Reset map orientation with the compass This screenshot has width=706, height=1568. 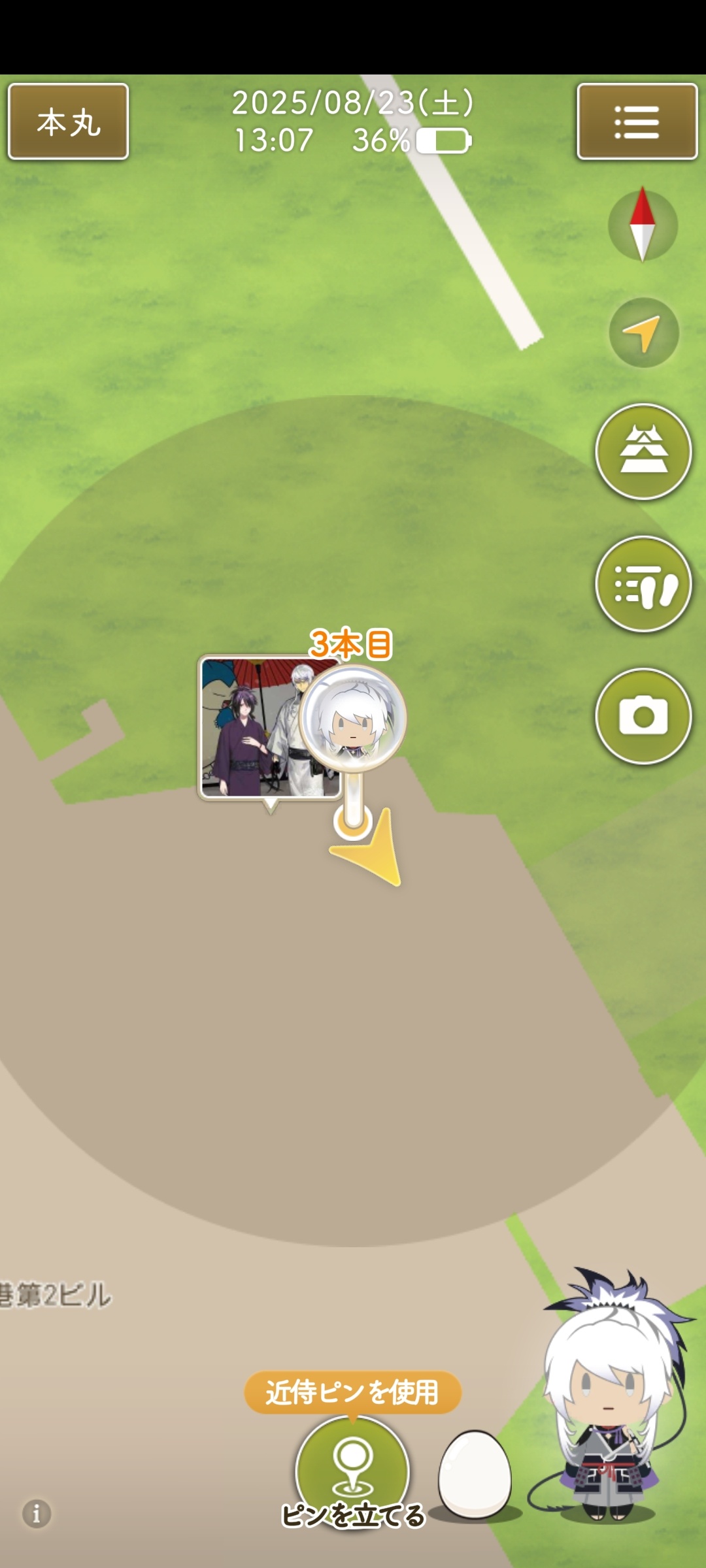643,225
